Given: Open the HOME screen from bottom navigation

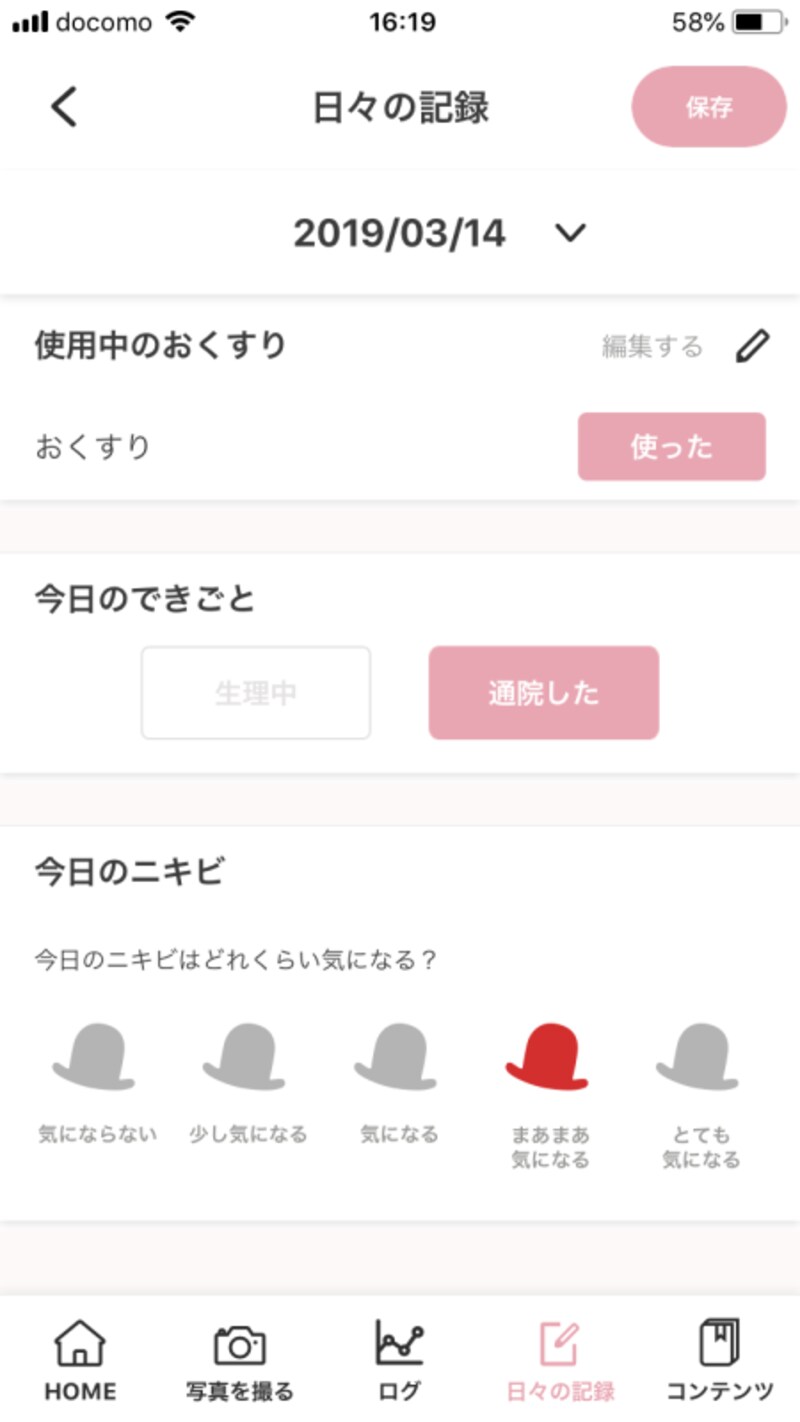Looking at the screenshot, I should (x=80, y=1355).
